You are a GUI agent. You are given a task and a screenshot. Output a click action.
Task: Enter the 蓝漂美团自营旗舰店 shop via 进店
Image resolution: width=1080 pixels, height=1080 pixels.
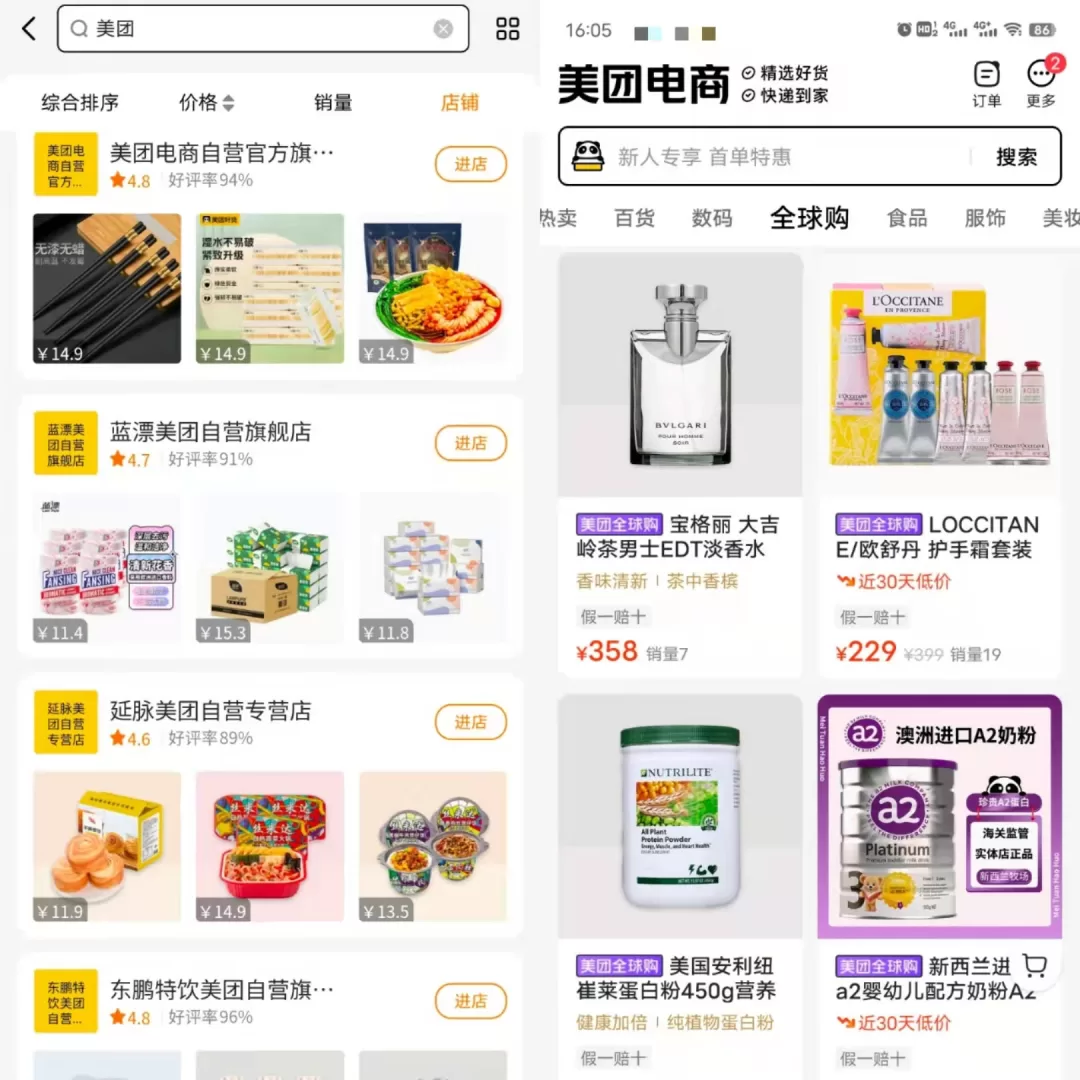point(471,443)
